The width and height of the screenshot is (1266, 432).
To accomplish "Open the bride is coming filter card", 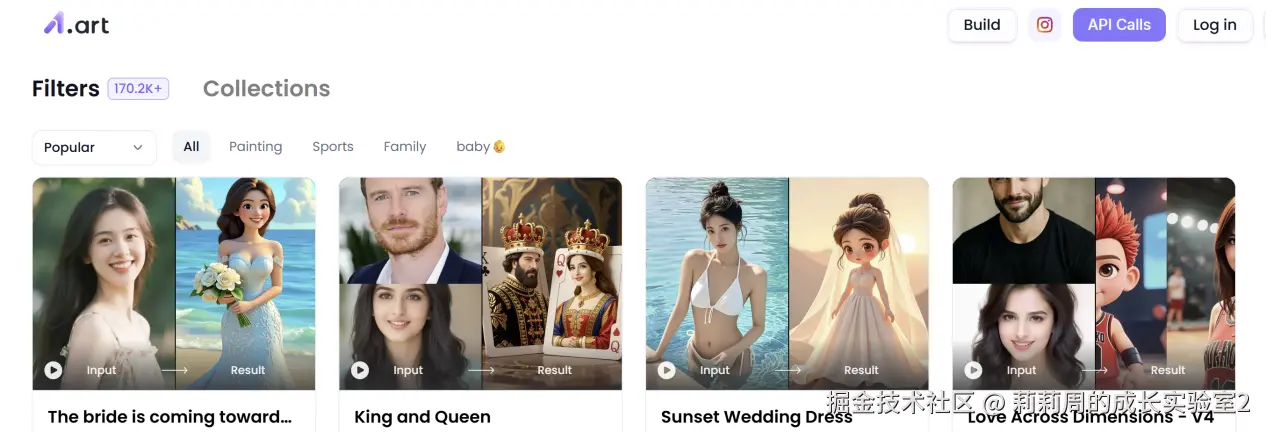I will click(173, 283).
